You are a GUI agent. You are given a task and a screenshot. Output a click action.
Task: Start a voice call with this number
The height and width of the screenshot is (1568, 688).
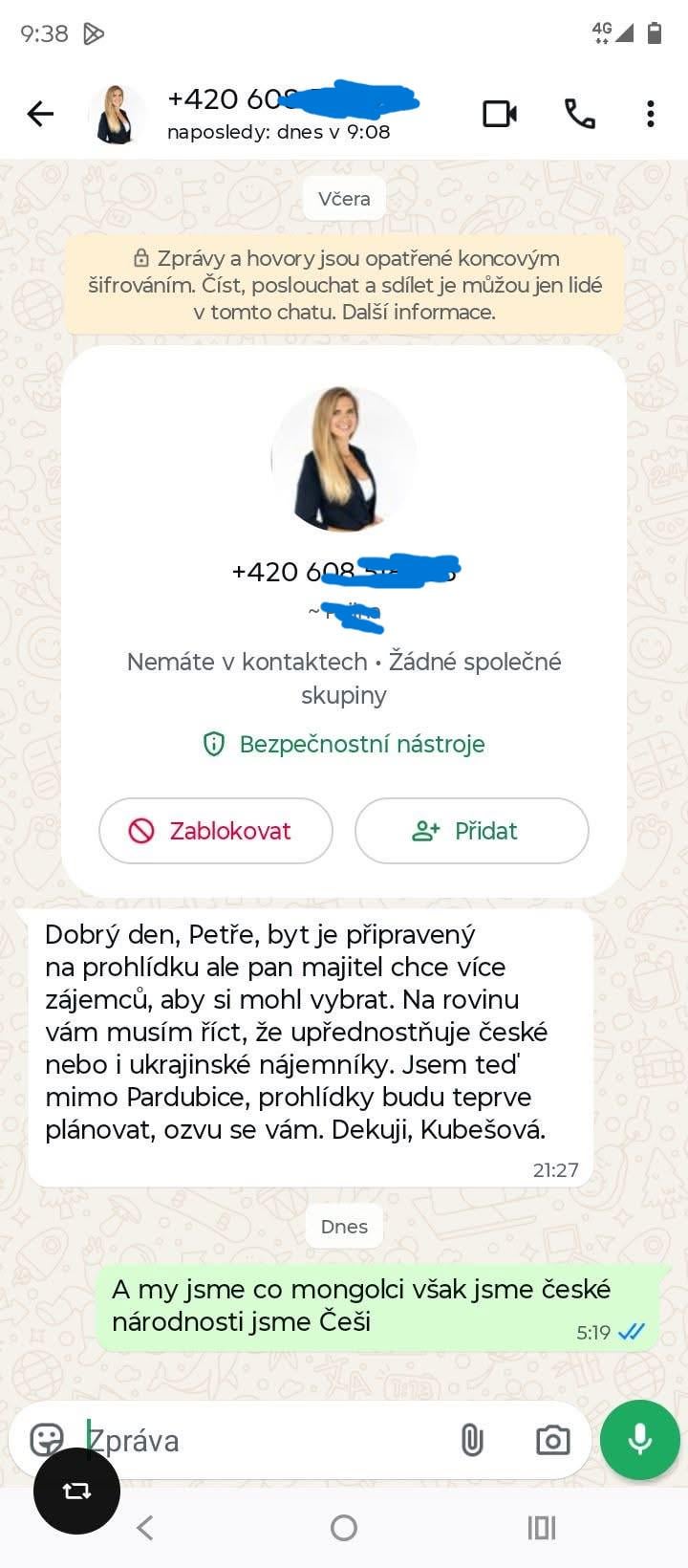point(579,114)
